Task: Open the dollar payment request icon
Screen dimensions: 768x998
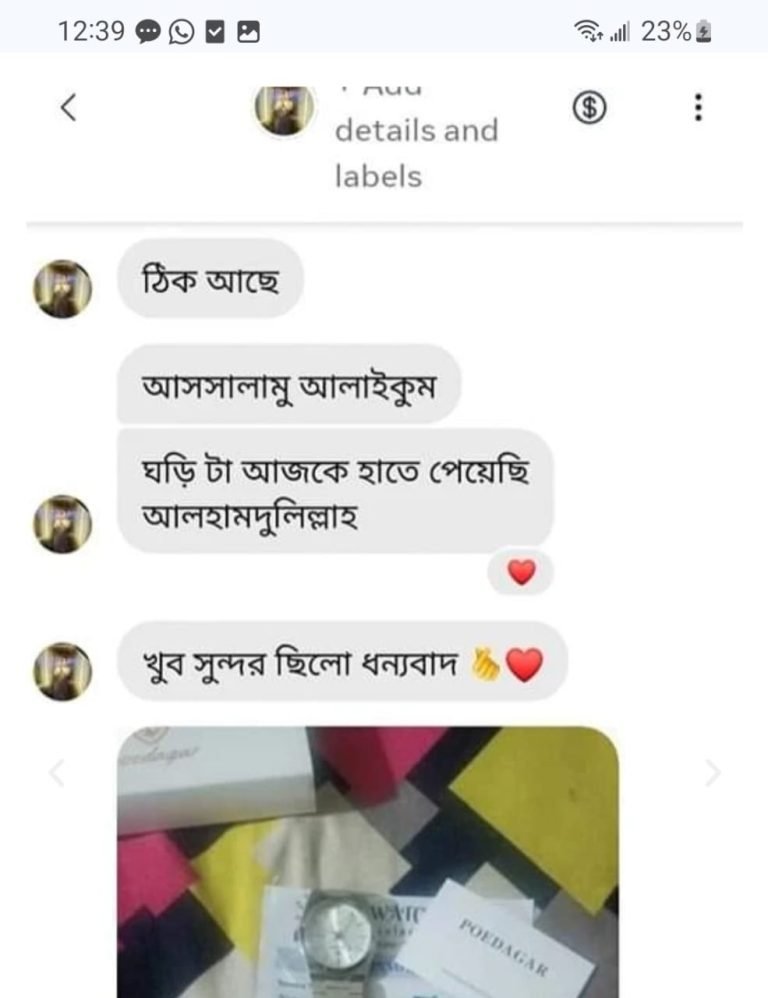Action: [590, 109]
